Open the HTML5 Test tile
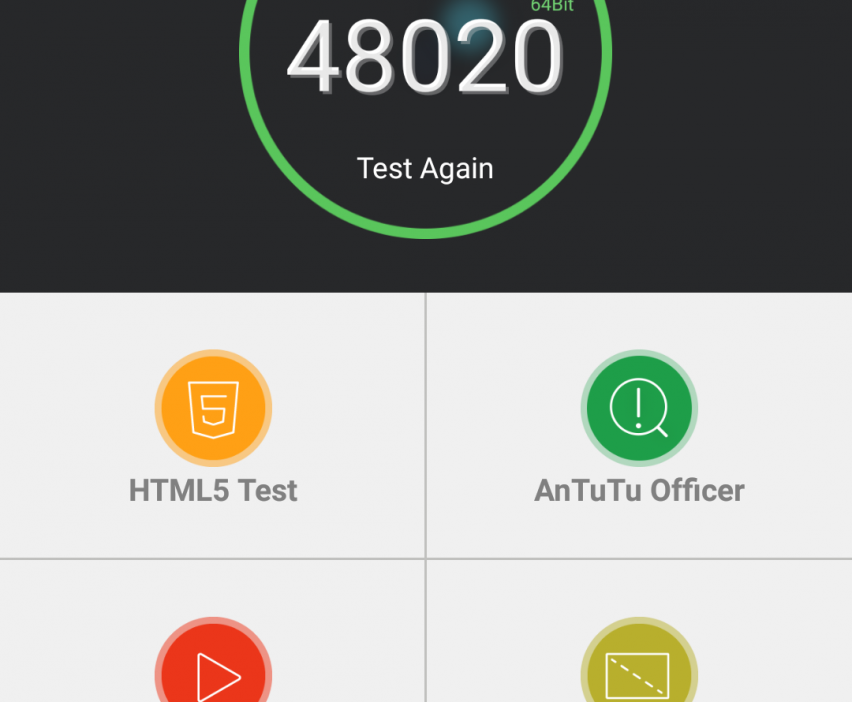This screenshot has width=852, height=702. [x=213, y=426]
